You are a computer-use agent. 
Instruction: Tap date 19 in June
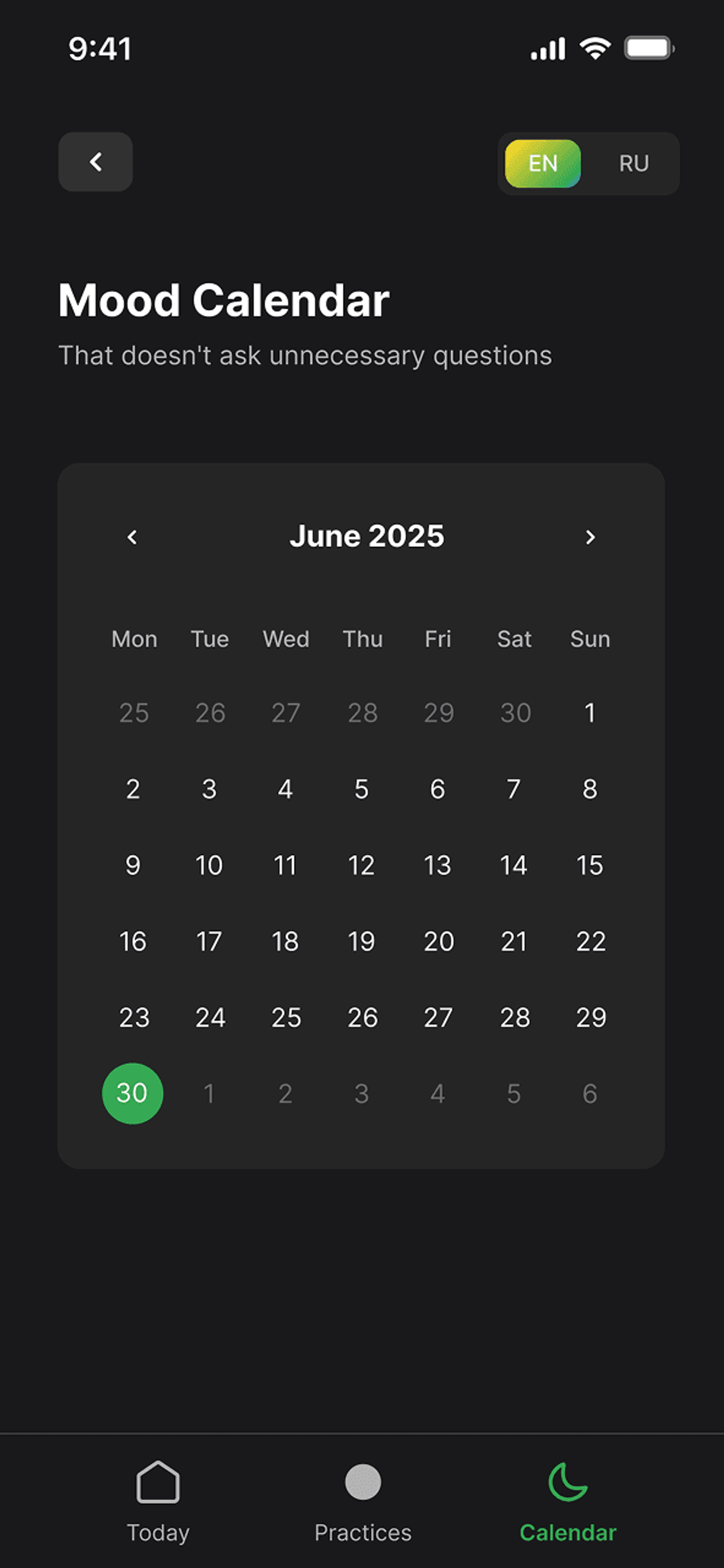tap(361, 941)
